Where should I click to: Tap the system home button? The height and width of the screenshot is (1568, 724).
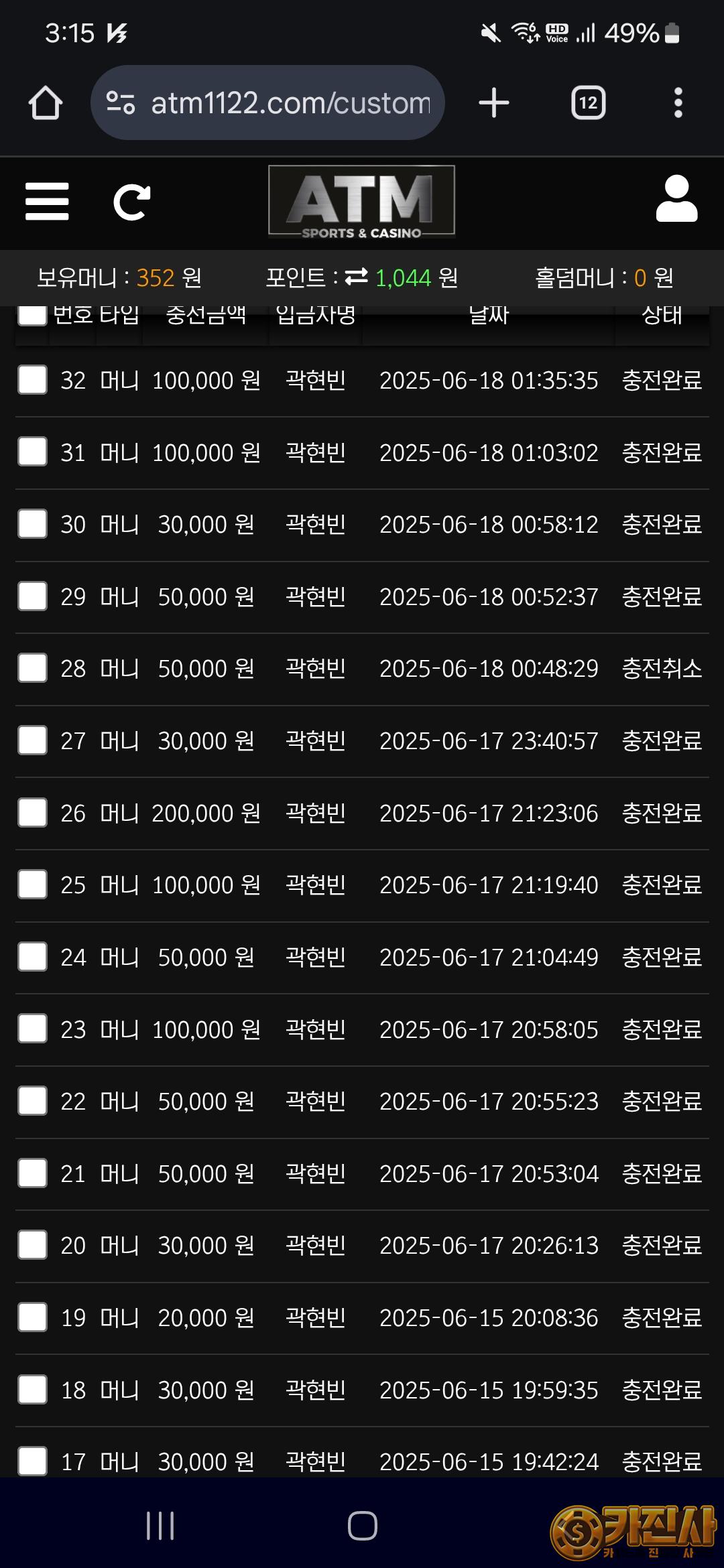(362, 1526)
